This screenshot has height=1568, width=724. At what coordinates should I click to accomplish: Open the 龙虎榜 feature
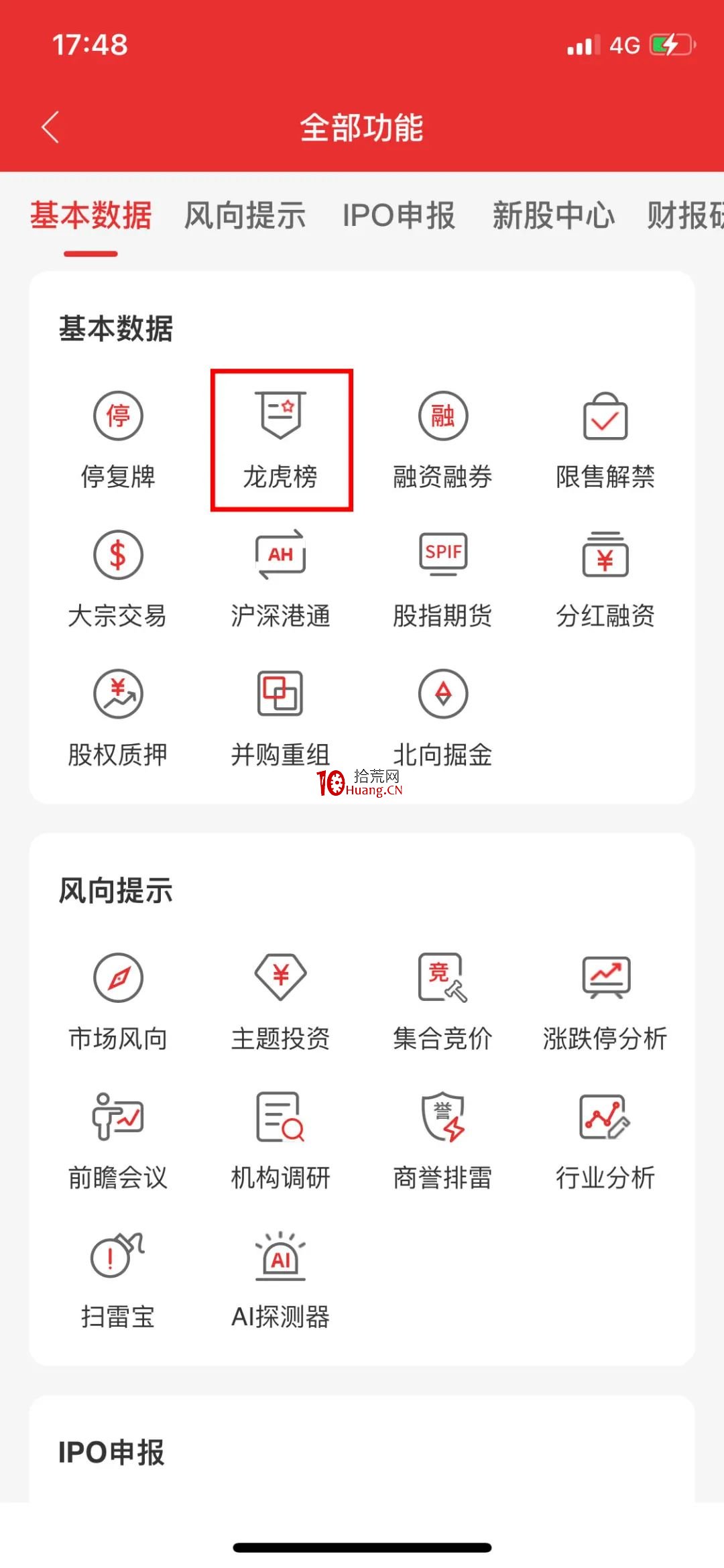(280, 440)
